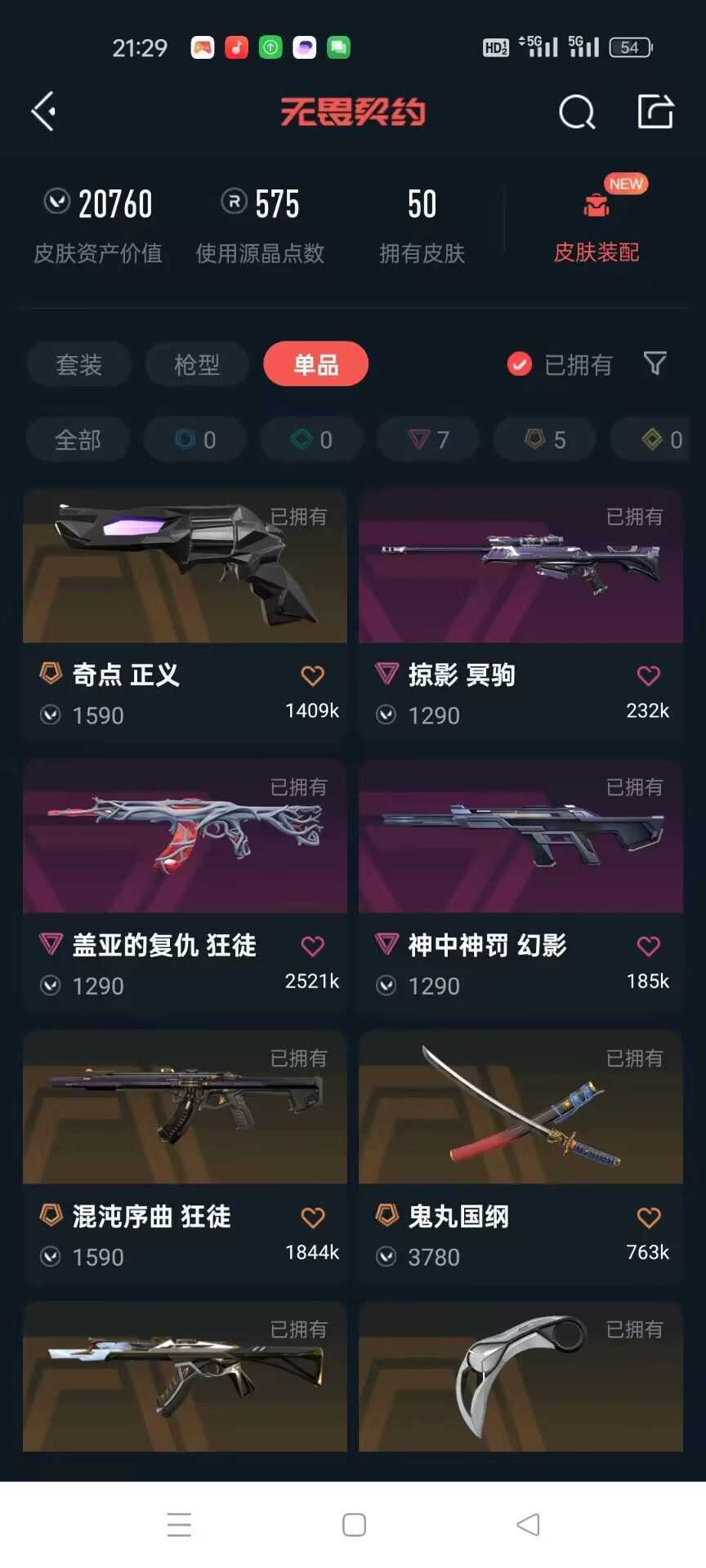Viewport: 706px width, 1568px height.
Task: Tap the rarity icon next to 奇点 正义
Action: [x=51, y=675]
